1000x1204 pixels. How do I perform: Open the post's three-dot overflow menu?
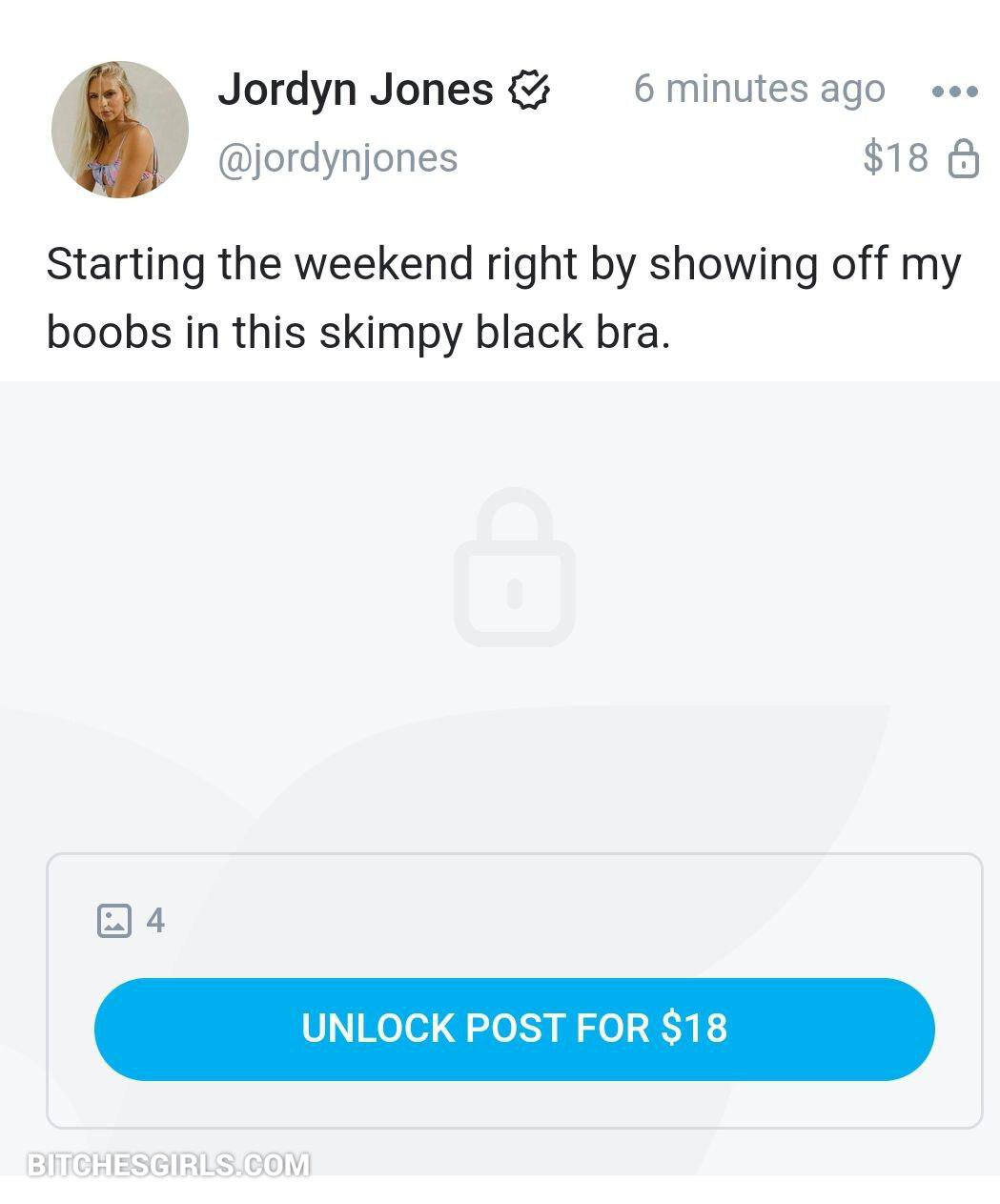(954, 92)
